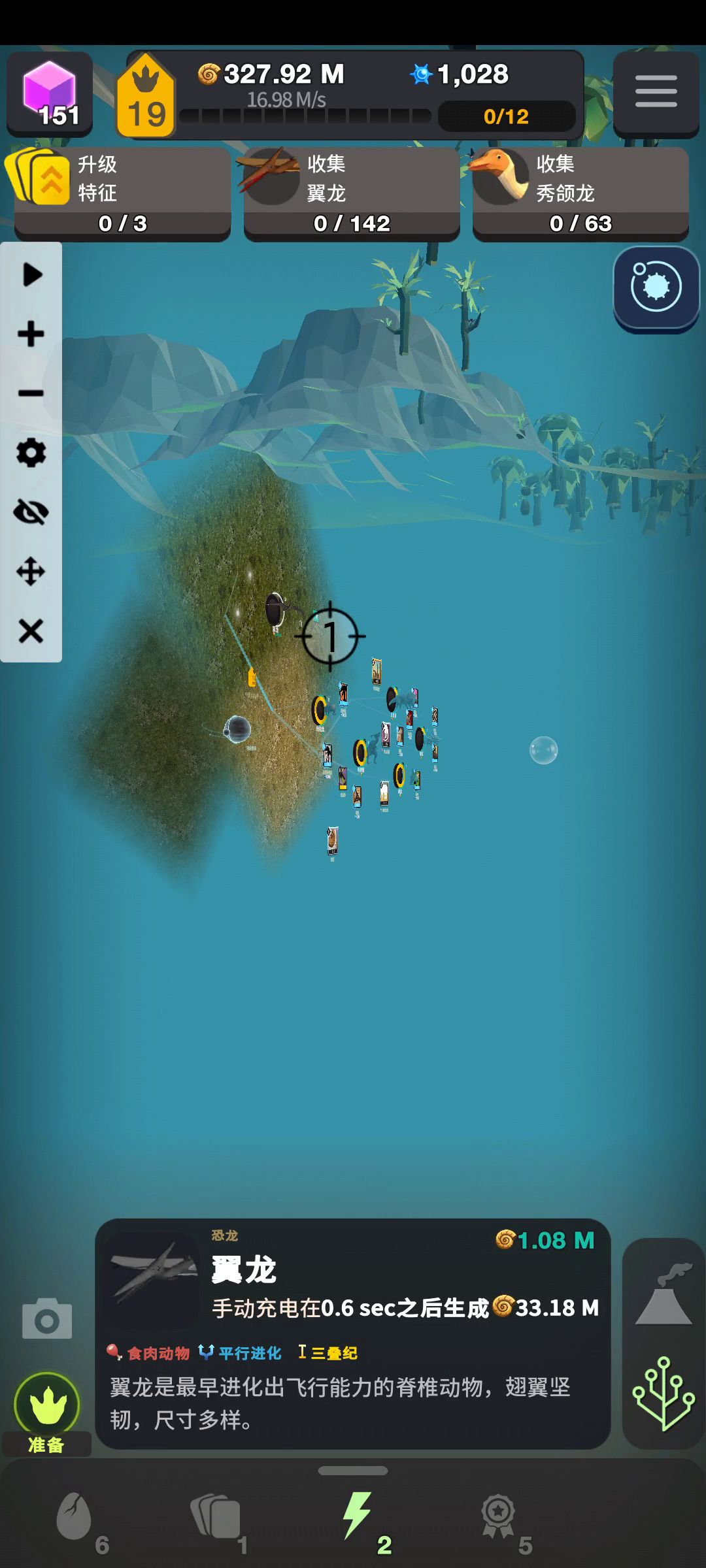706x1568 pixels.
Task: Toggle visibility with the crossed eye icon
Action: 31,512
